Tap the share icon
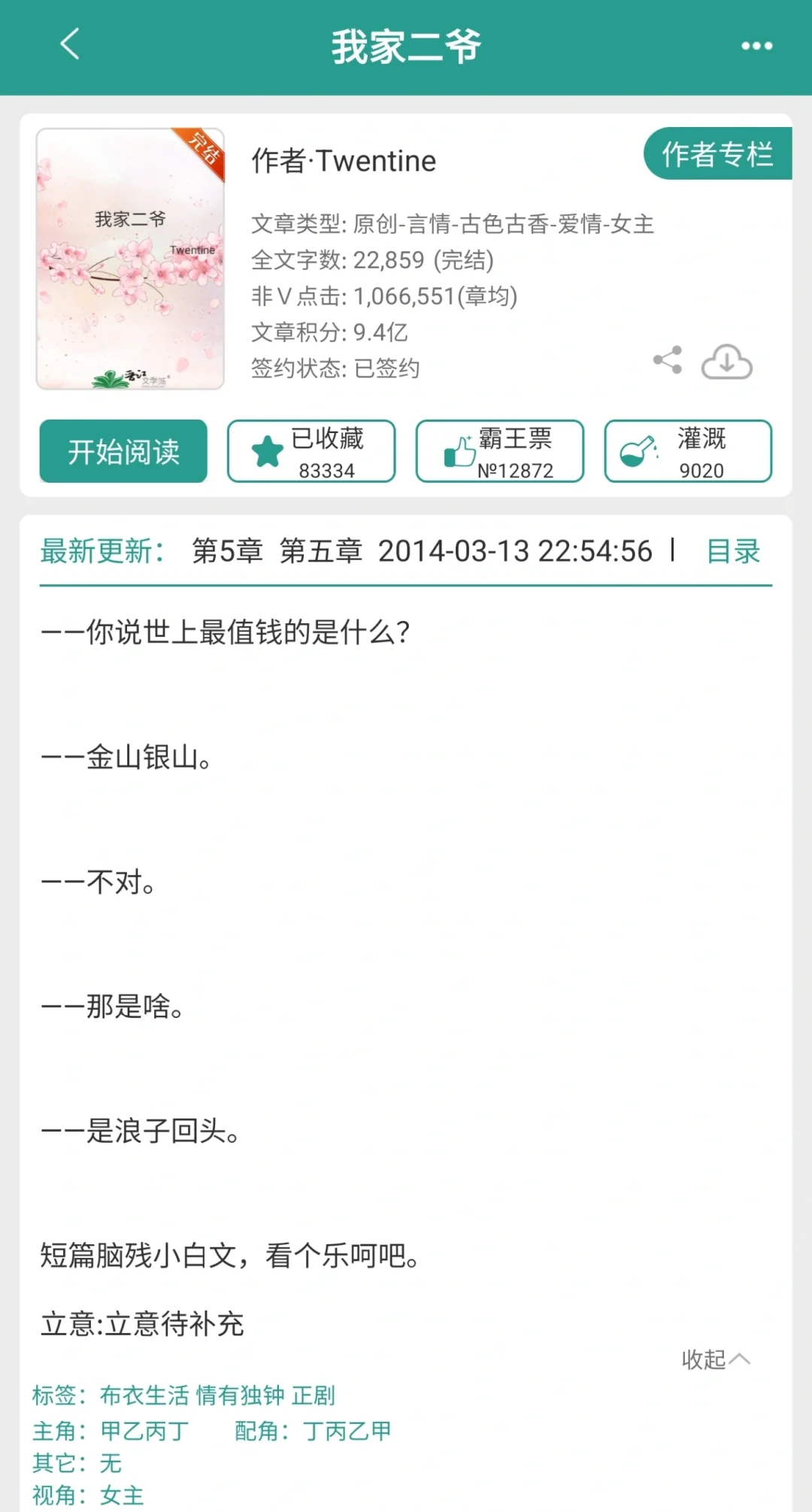This screenshot has height=1512, width=812. (x=668, y=360)
